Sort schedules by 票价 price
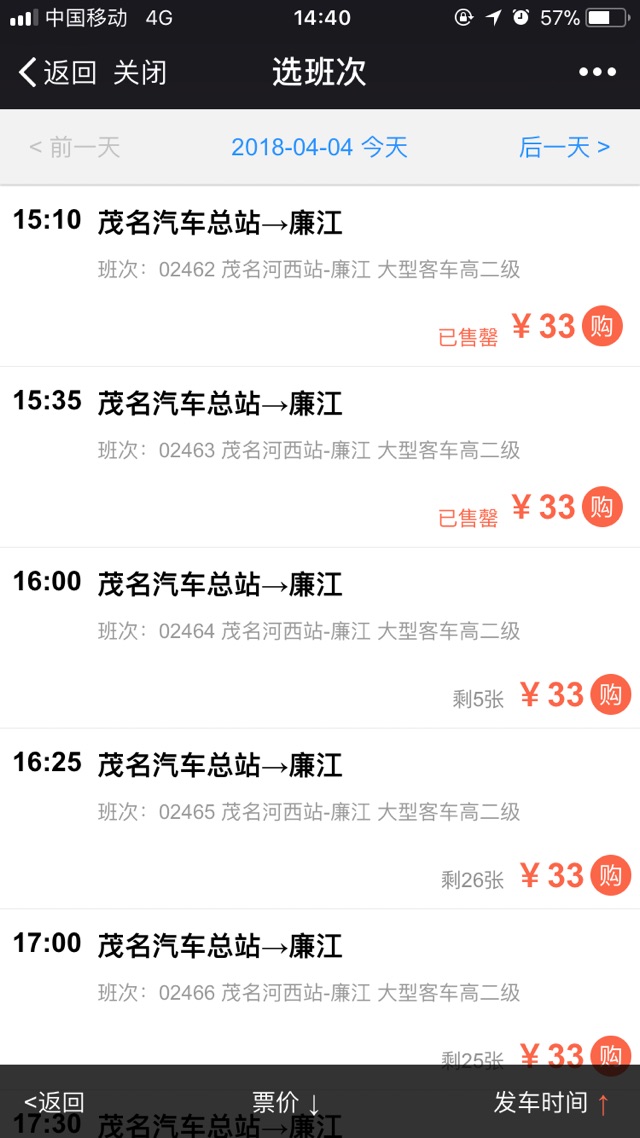Image resolution: width=640 pixels, height=1138 pixels. tap(286, 1103)
